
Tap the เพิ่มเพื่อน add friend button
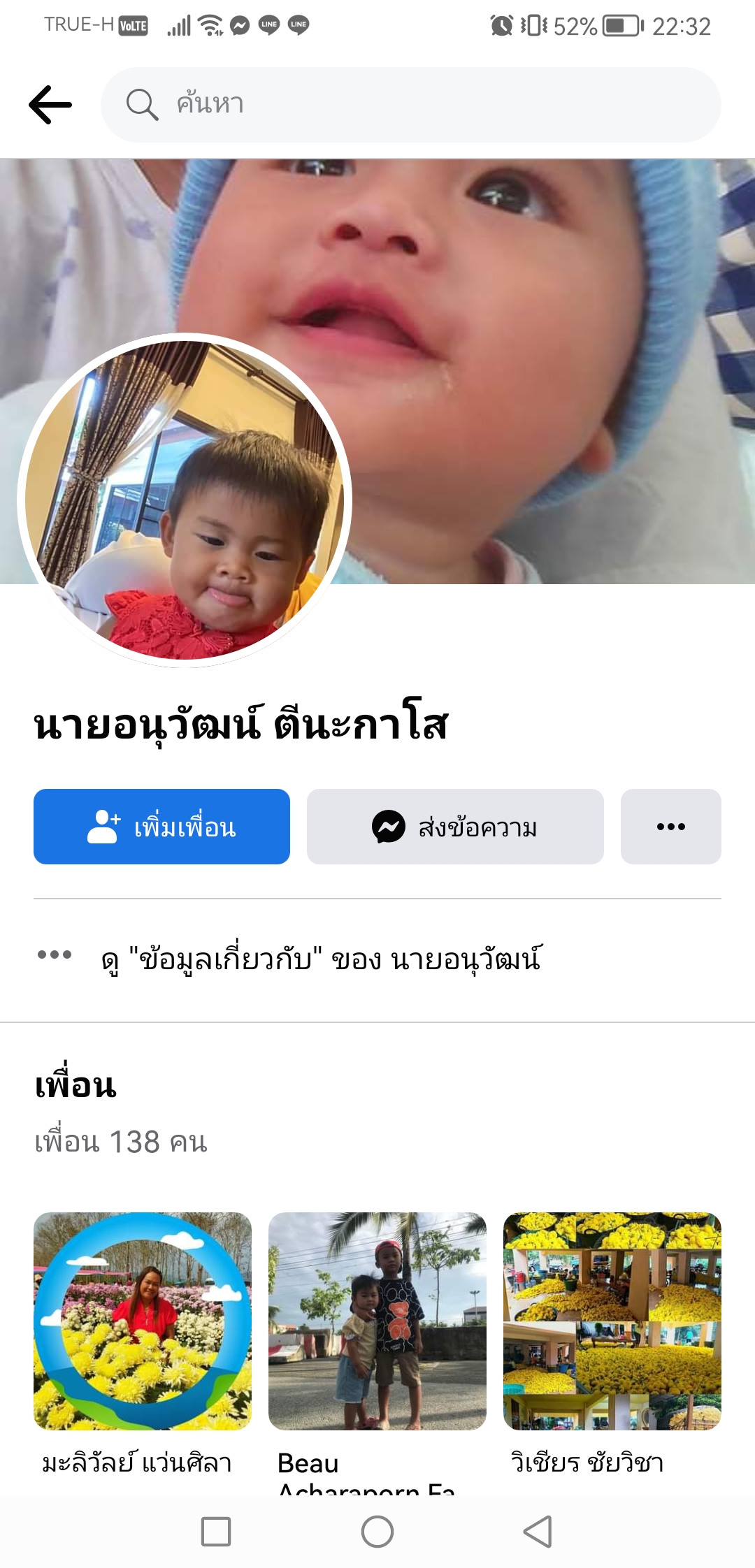coord(161,827)
